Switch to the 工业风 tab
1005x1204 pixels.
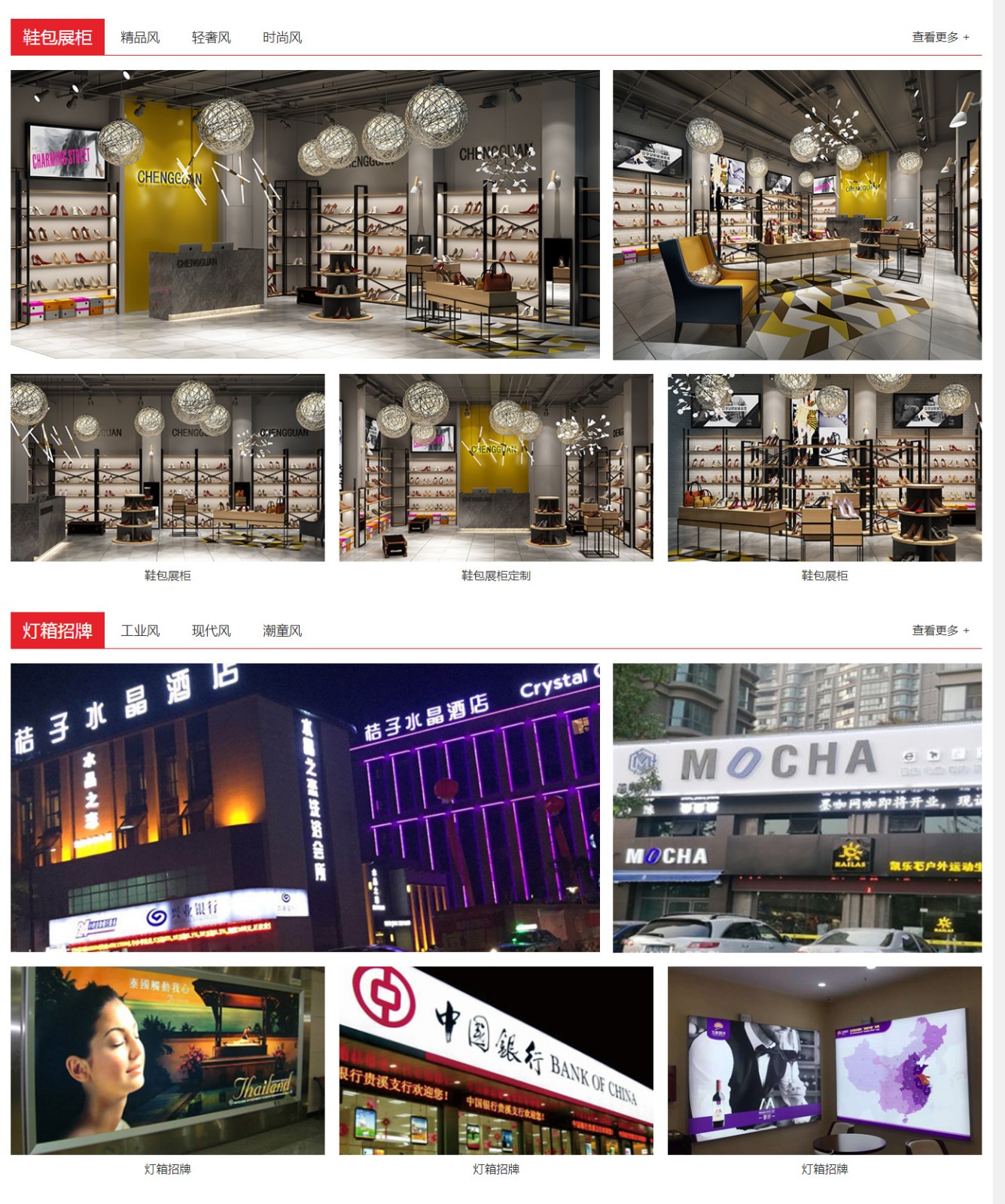click(140, 631)
